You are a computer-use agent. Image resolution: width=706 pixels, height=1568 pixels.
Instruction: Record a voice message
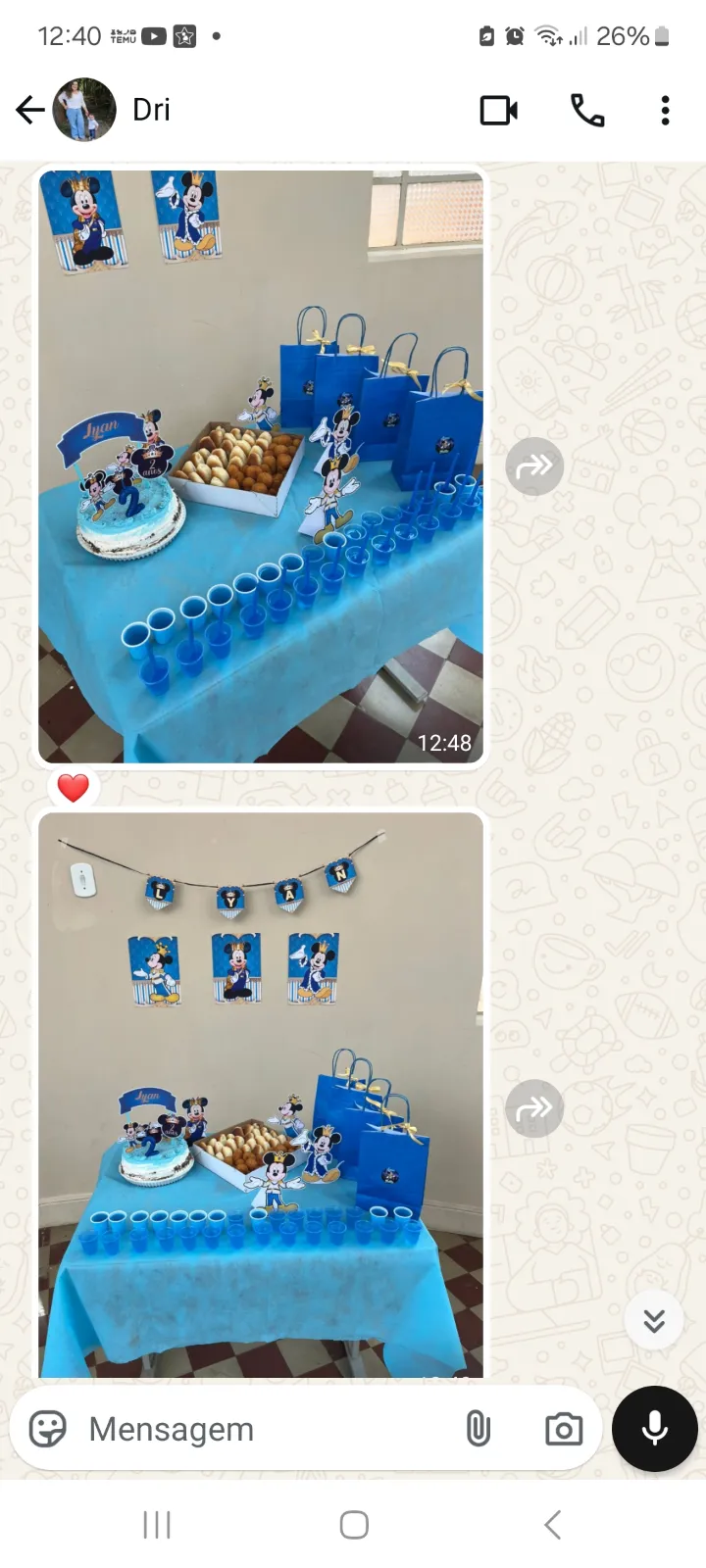click(x=654, y=1429)
